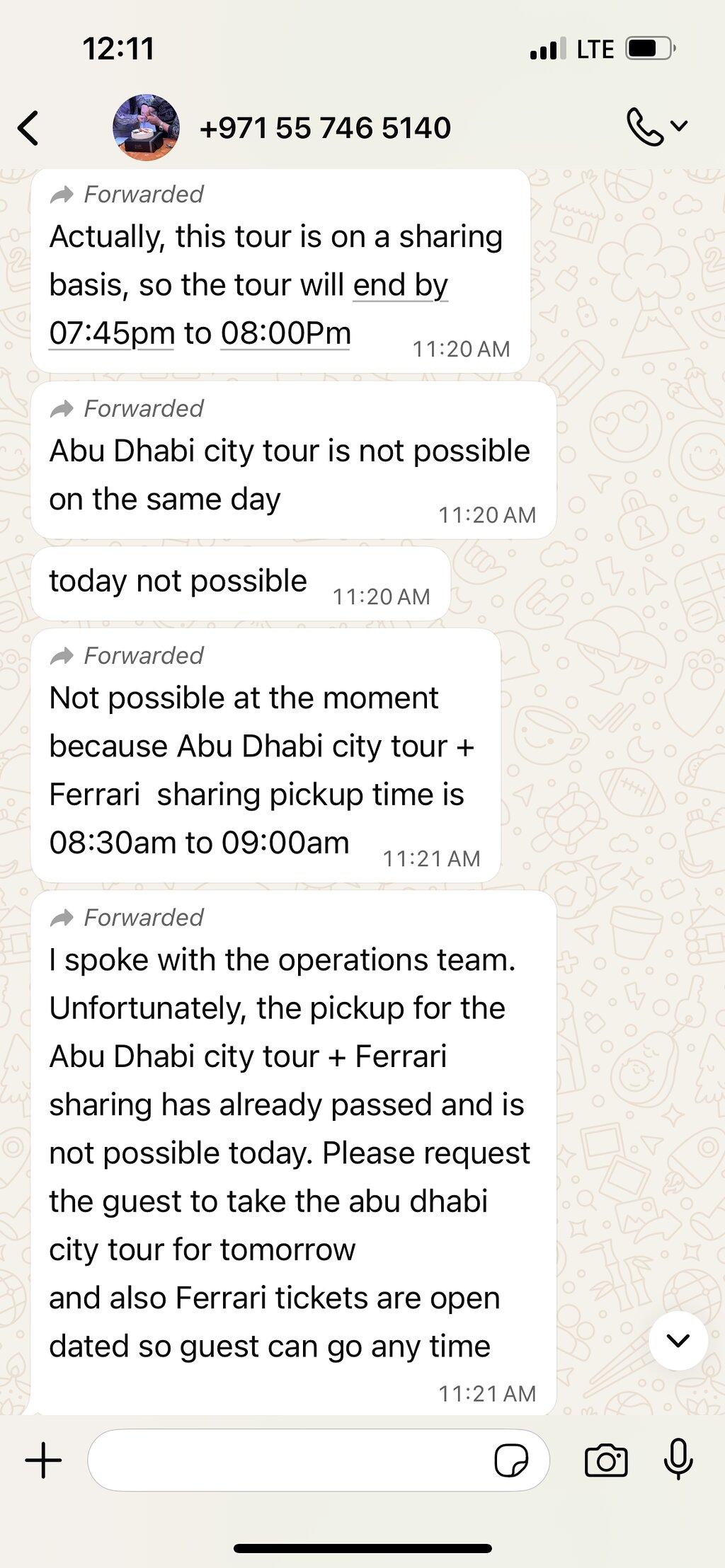Tap the underlined 'end by' link
The height and width of the screenshot is (1568, 725).
(x=401, y=285)
